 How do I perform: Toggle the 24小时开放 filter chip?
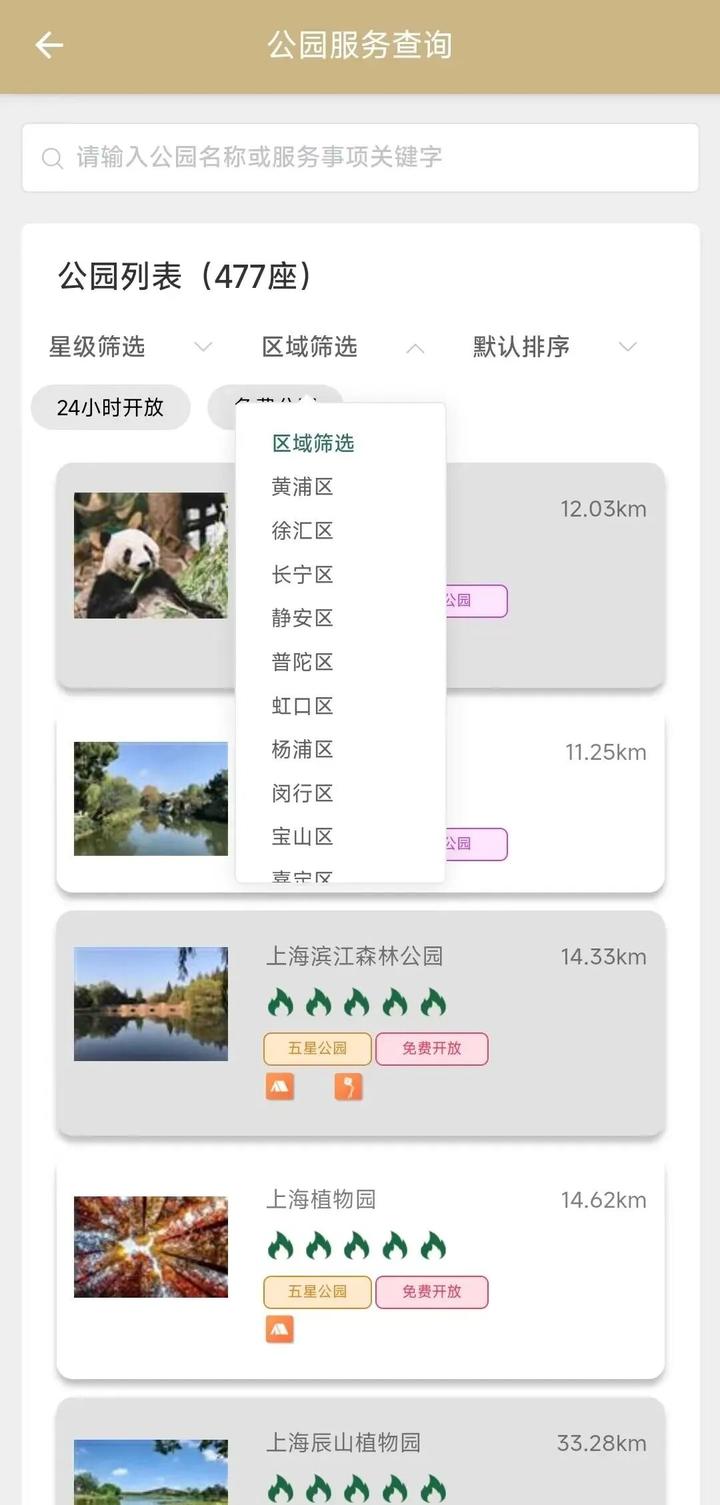pyautogui.click(x=110, y=407)
